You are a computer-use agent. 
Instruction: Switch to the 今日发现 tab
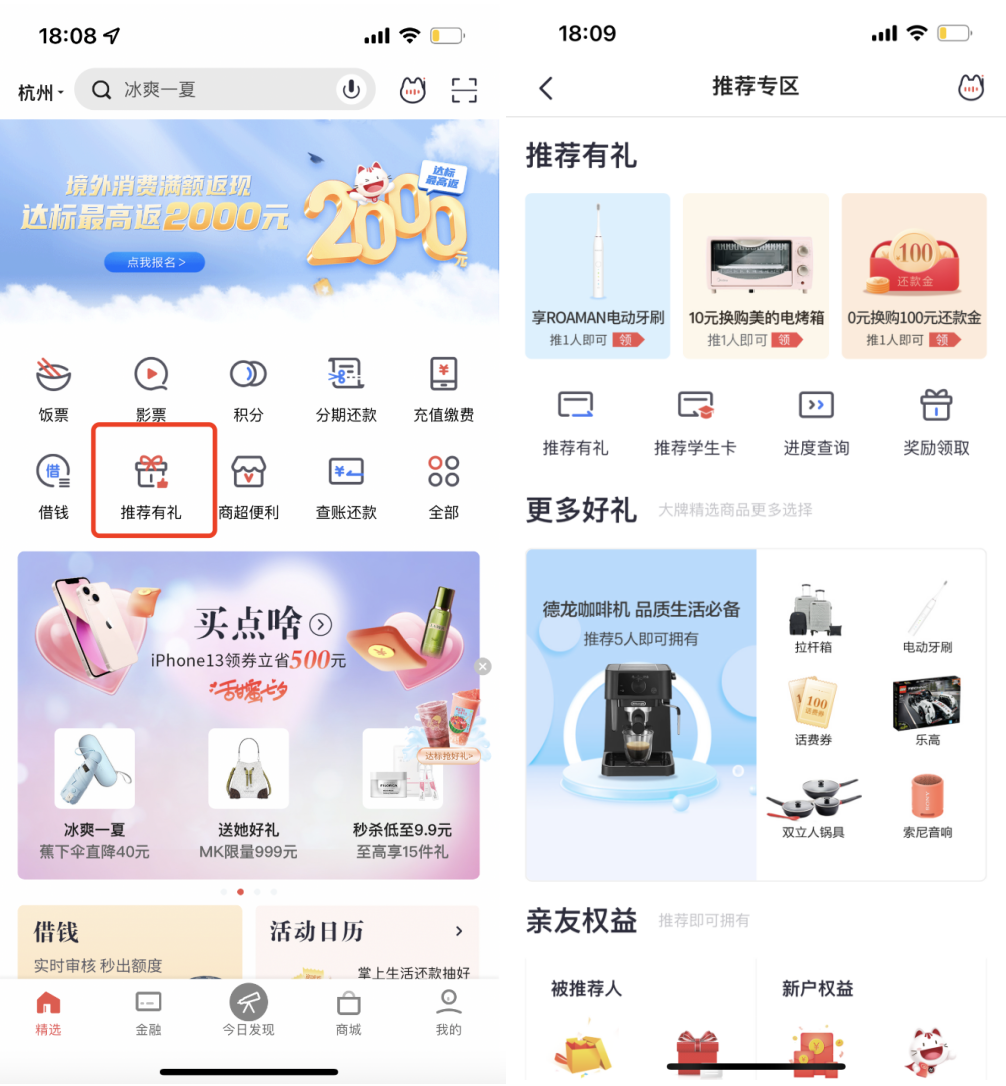tap(248, 1010)
